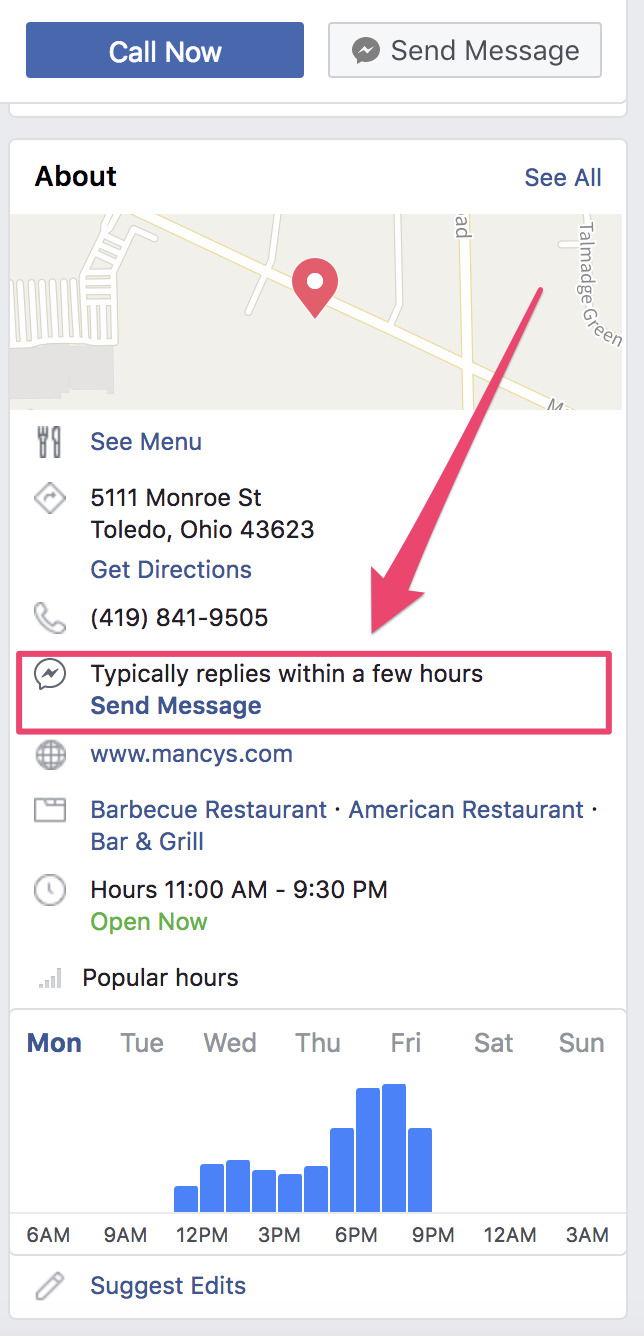Tap Send Message under typically replies

pyautogui.click(x=176, y=706)
